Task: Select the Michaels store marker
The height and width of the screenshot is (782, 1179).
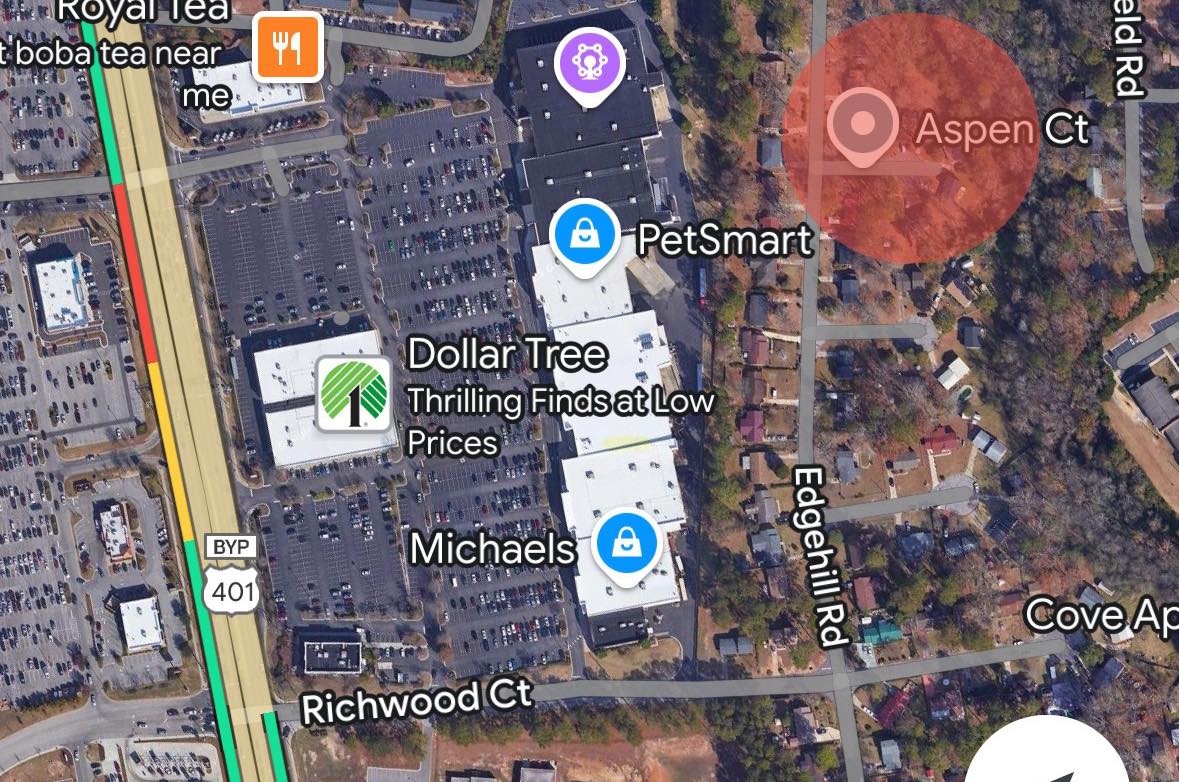Action: click(626, 546)
